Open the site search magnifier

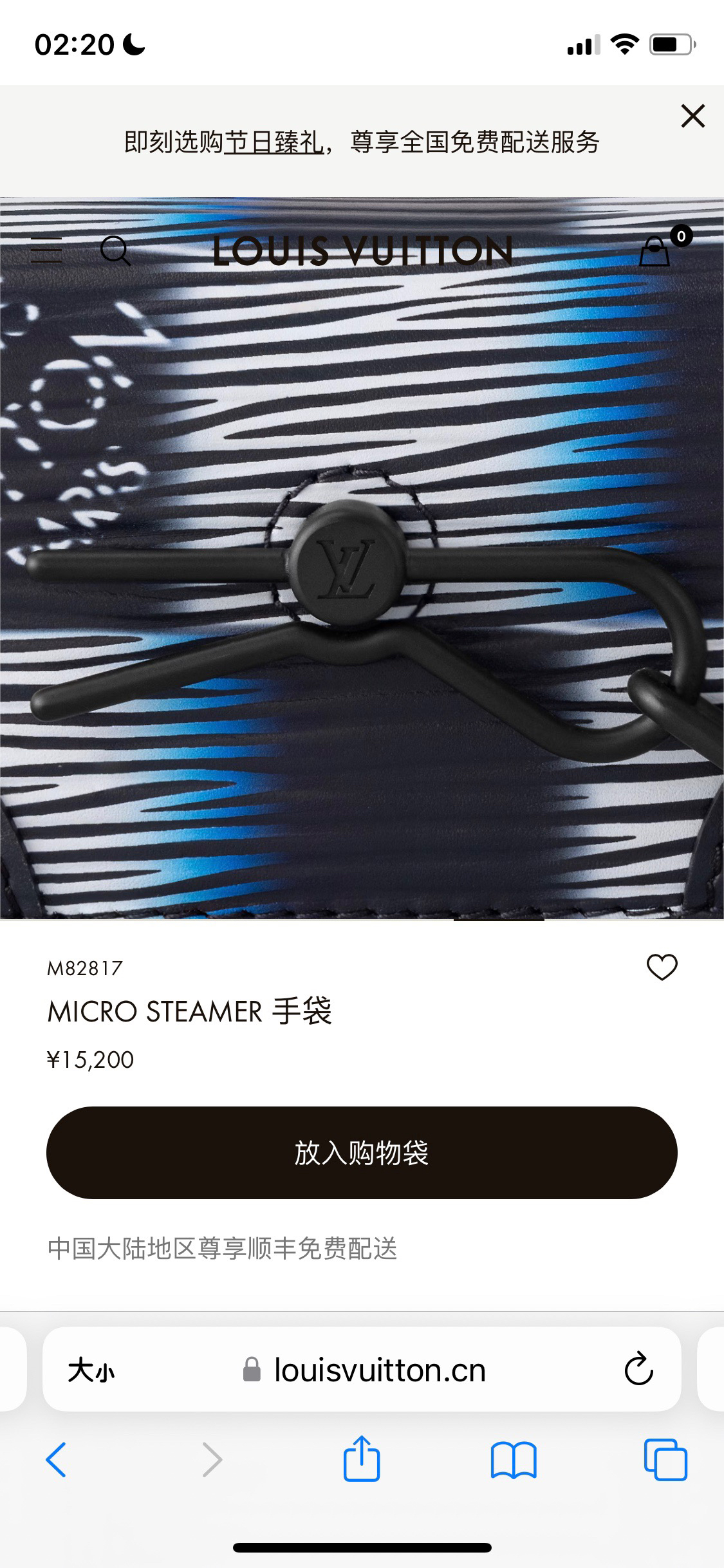tap(115, 250)
